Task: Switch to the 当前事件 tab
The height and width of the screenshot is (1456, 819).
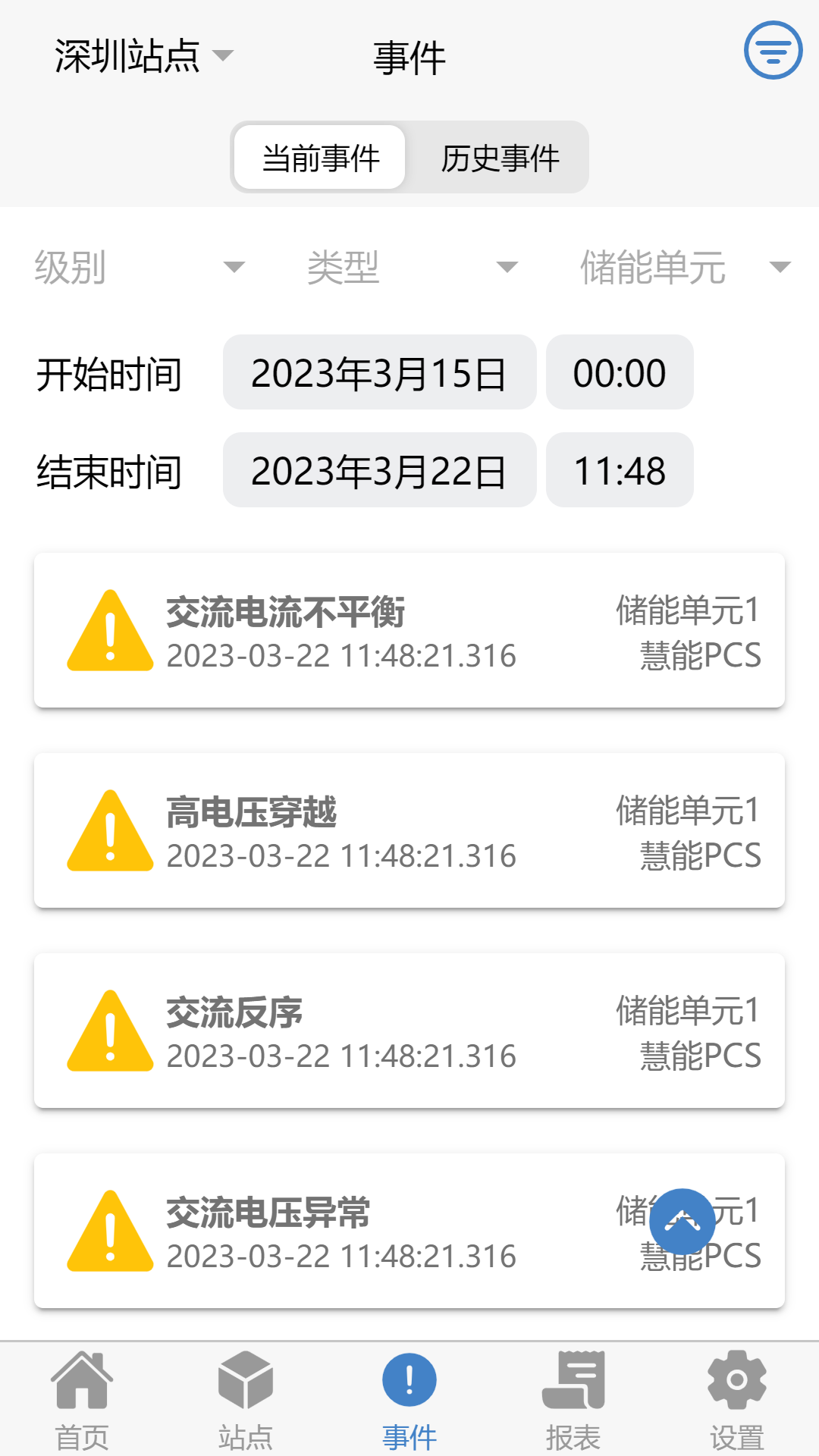Action: (318, 157)
